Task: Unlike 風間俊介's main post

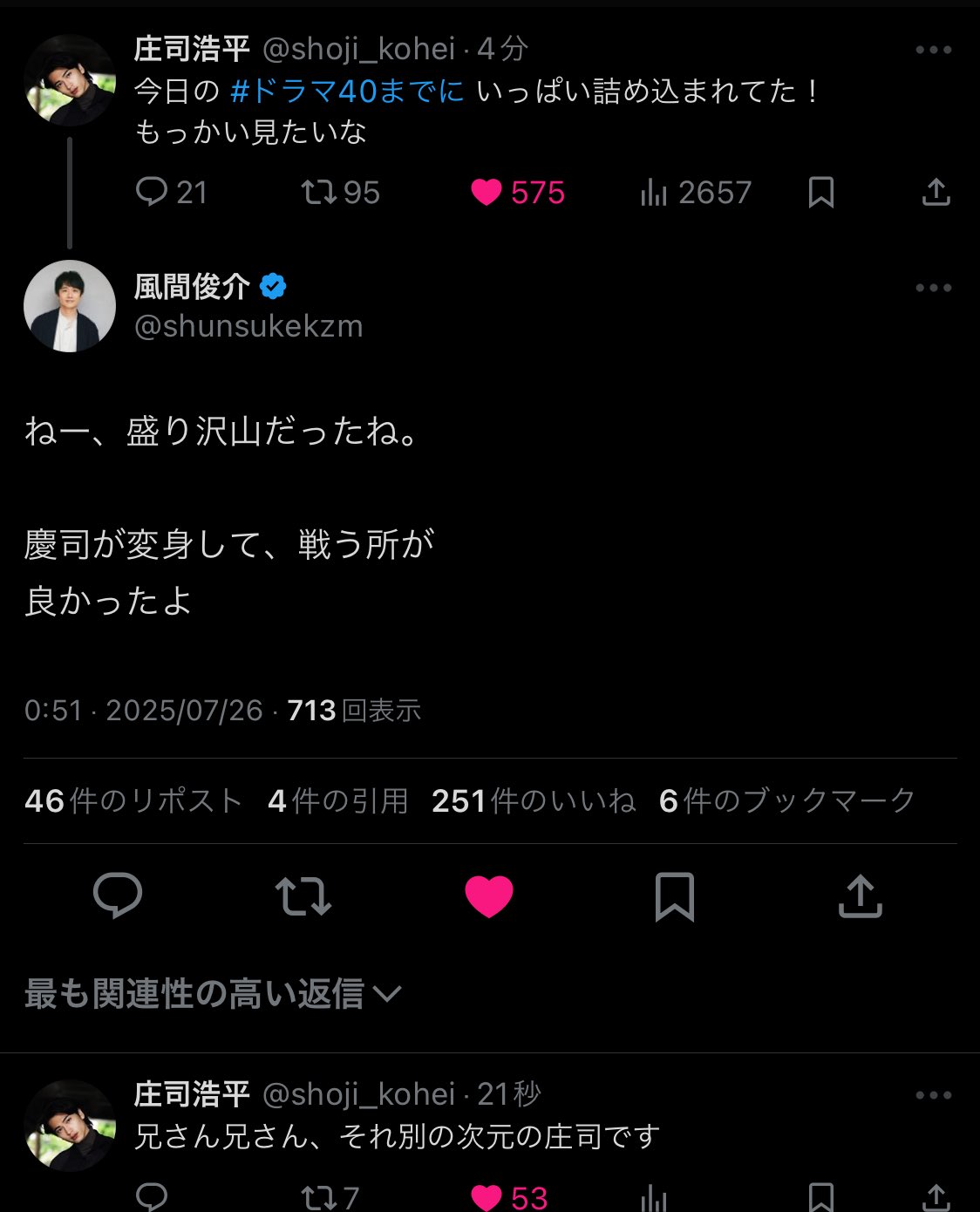Action: tap(489, 895)
